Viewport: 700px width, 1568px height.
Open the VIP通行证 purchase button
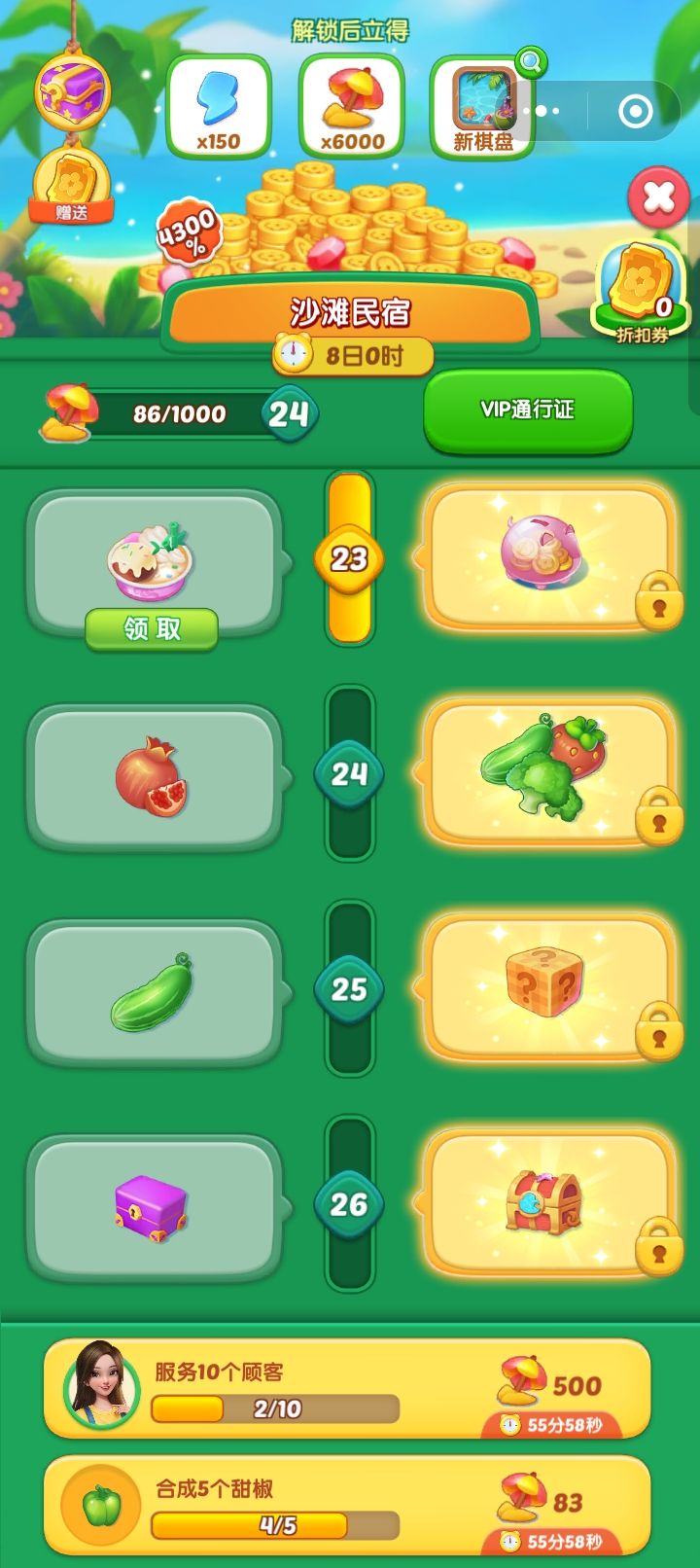(x=528, y=410)
